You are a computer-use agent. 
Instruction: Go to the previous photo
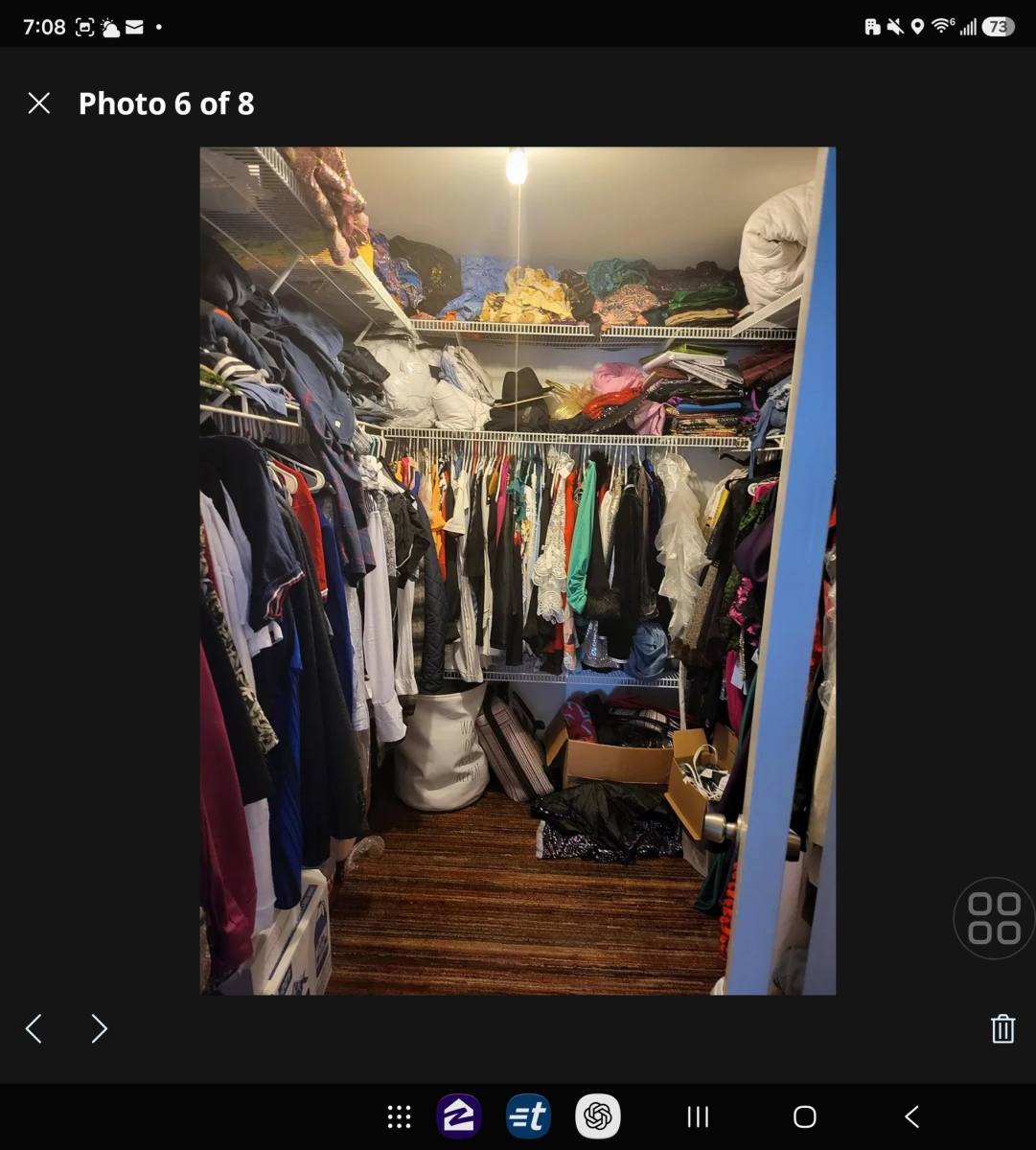coord(34,1028)
